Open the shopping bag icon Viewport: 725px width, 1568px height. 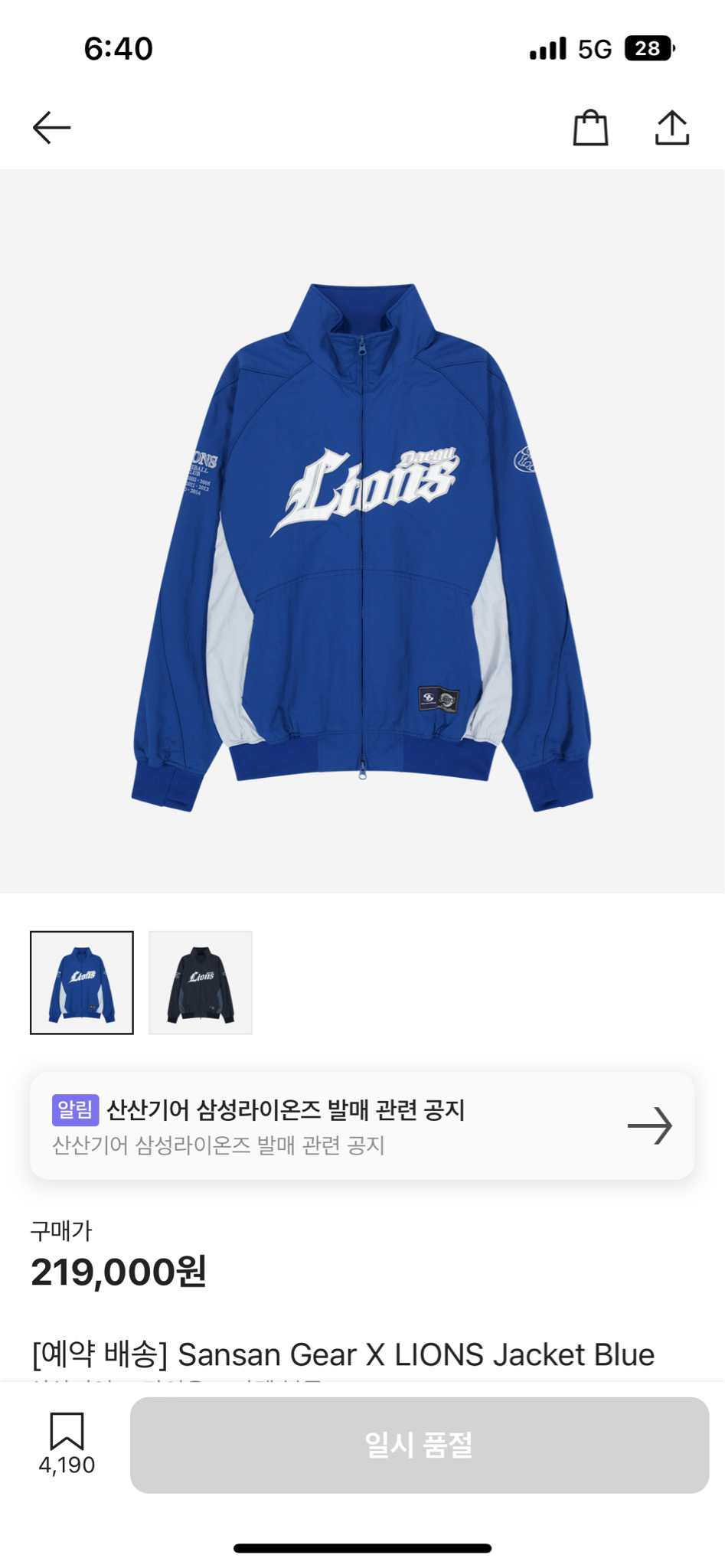pyautogui.click(x=589, y=128)
